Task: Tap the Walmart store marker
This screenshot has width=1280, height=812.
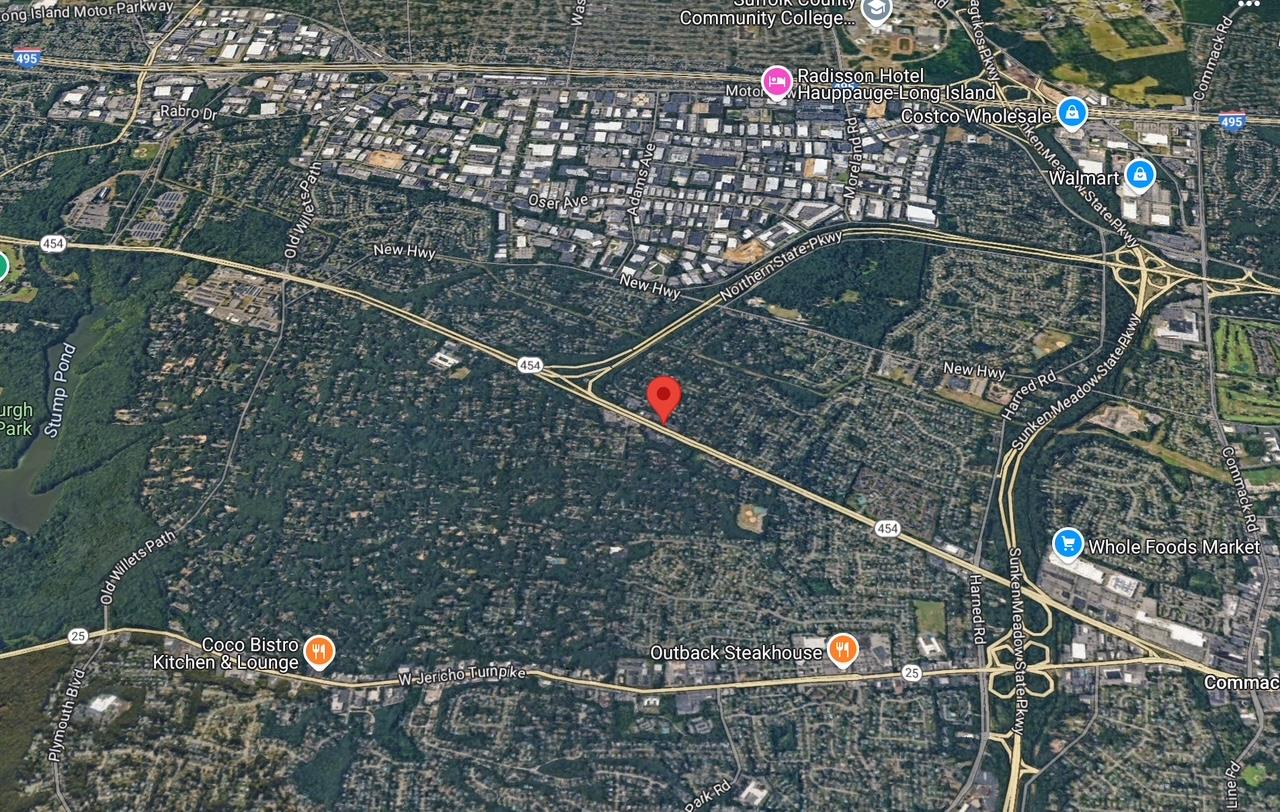Action: [x=1139, y=175]
